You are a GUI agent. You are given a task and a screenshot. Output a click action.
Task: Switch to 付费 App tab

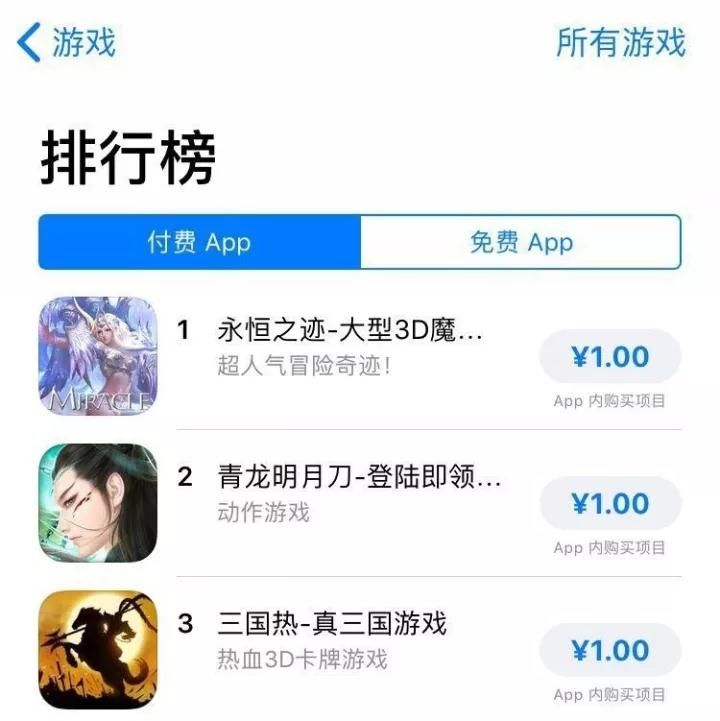pos(199,243)
